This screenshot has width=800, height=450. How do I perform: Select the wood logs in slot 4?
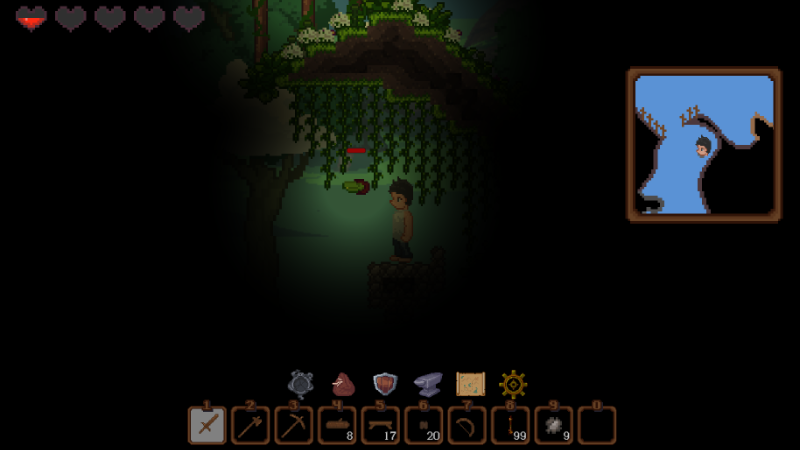pos(337,425)
